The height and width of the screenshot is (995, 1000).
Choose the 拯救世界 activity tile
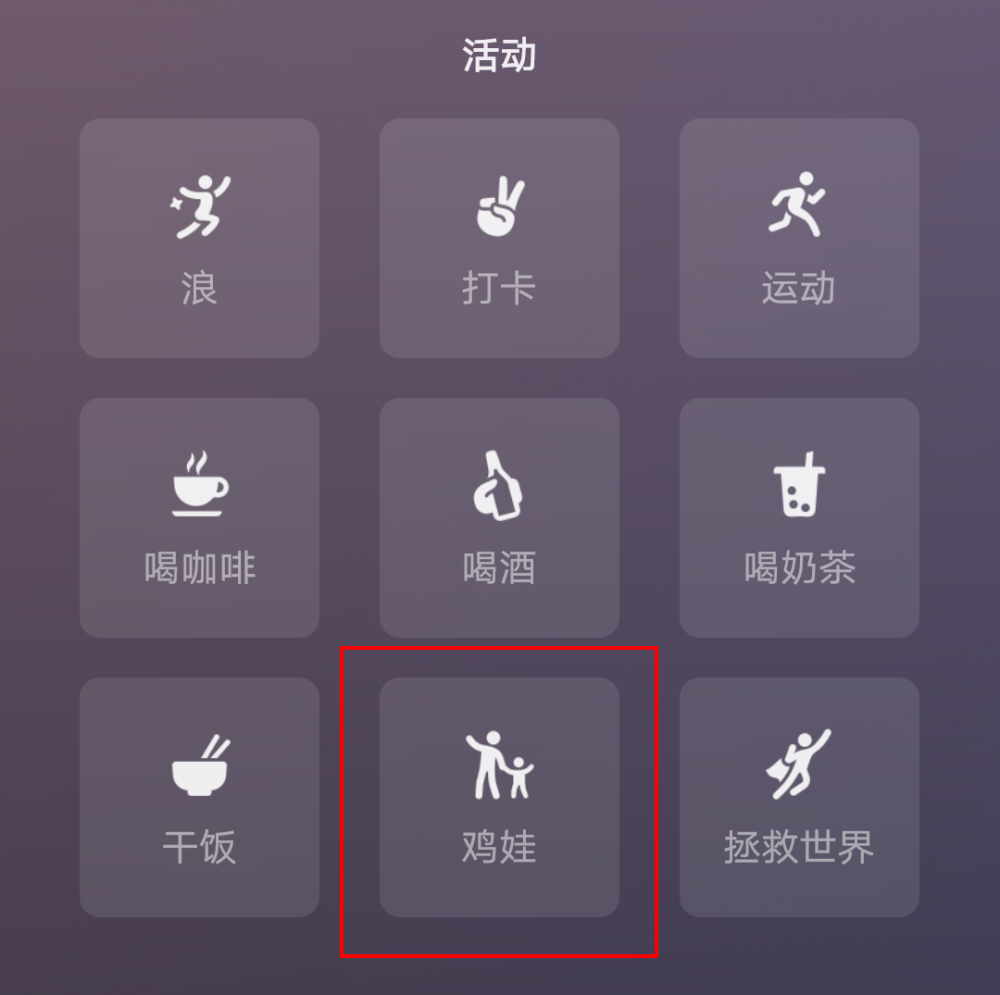799,797
